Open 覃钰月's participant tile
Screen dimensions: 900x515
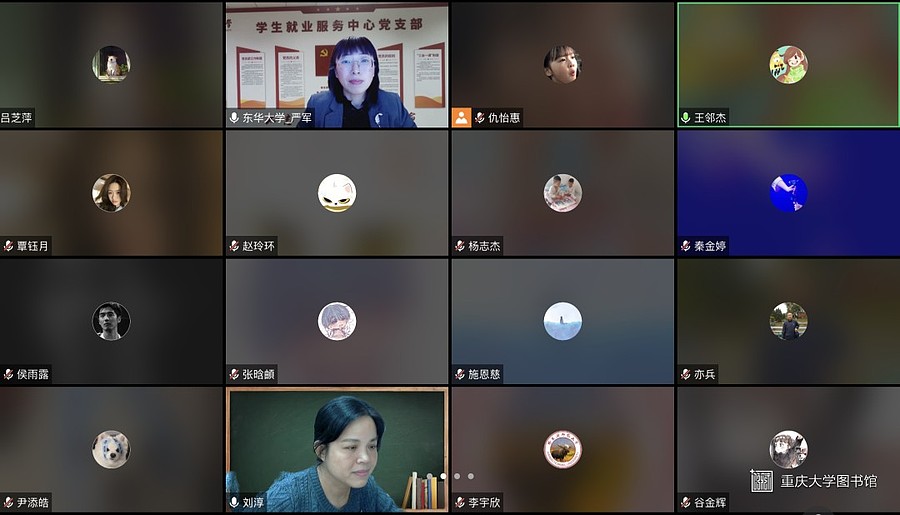click(111, 193)
